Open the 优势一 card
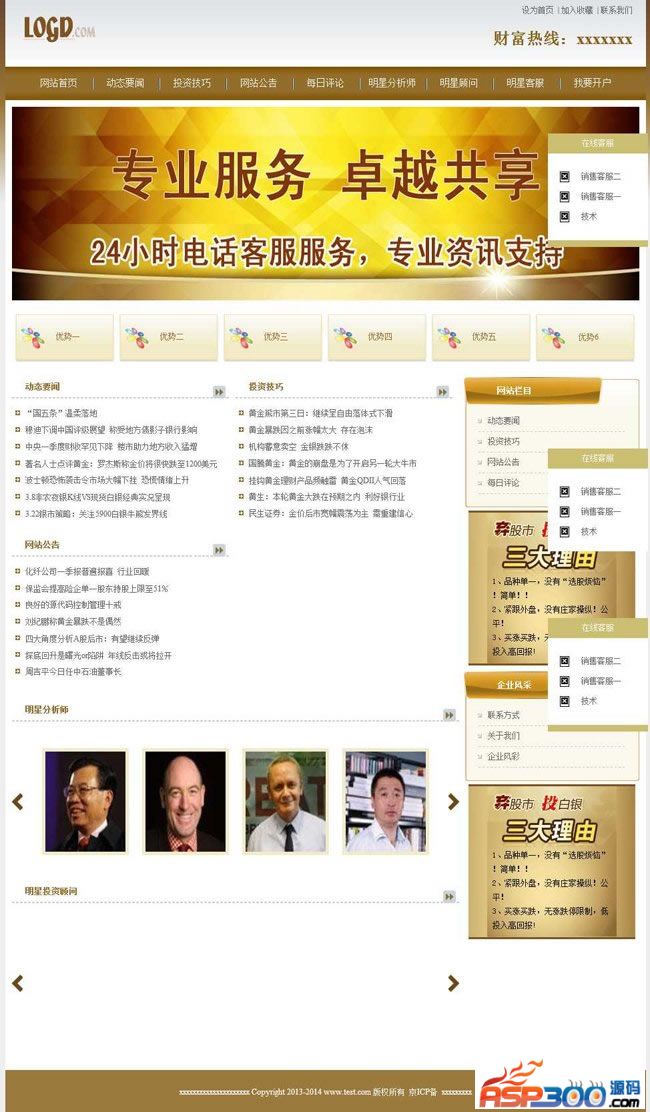650x1112 pixels. click(64, 337)
